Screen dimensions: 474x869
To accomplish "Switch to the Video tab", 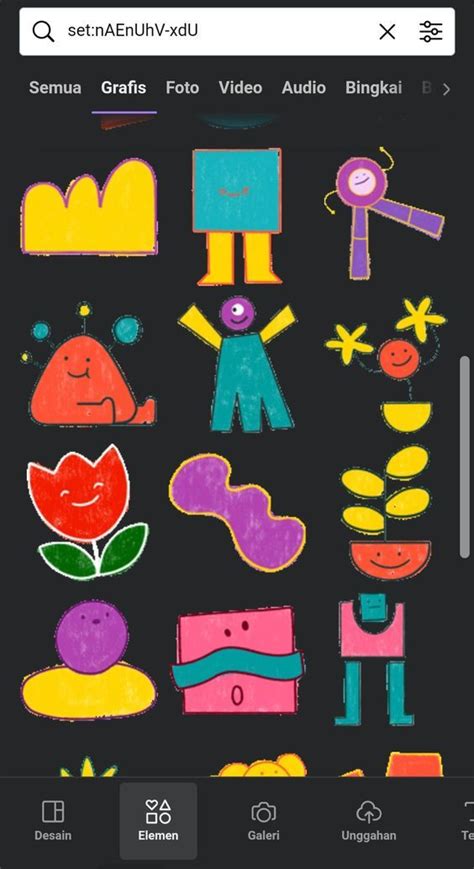I will click(240, 88).
